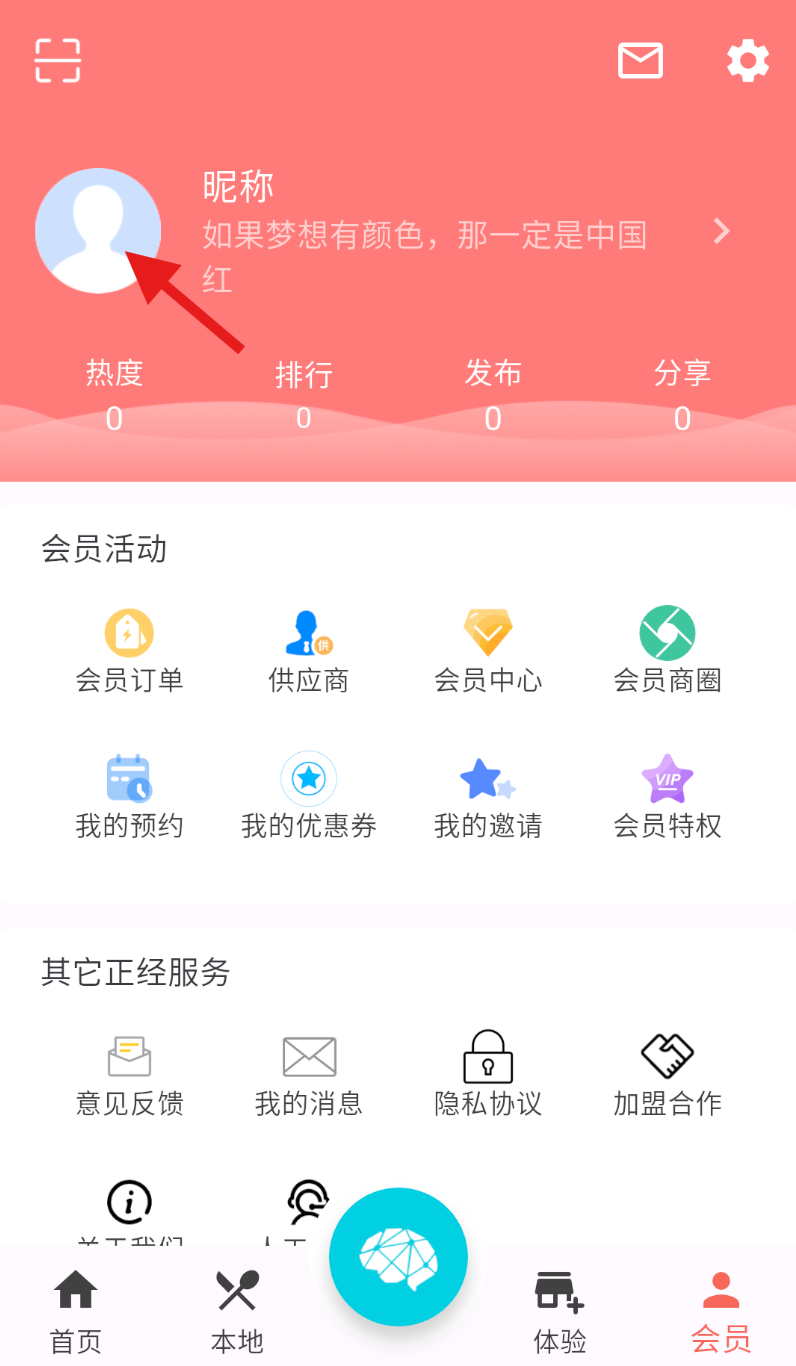Open the QR code scanner

(57, 60)
